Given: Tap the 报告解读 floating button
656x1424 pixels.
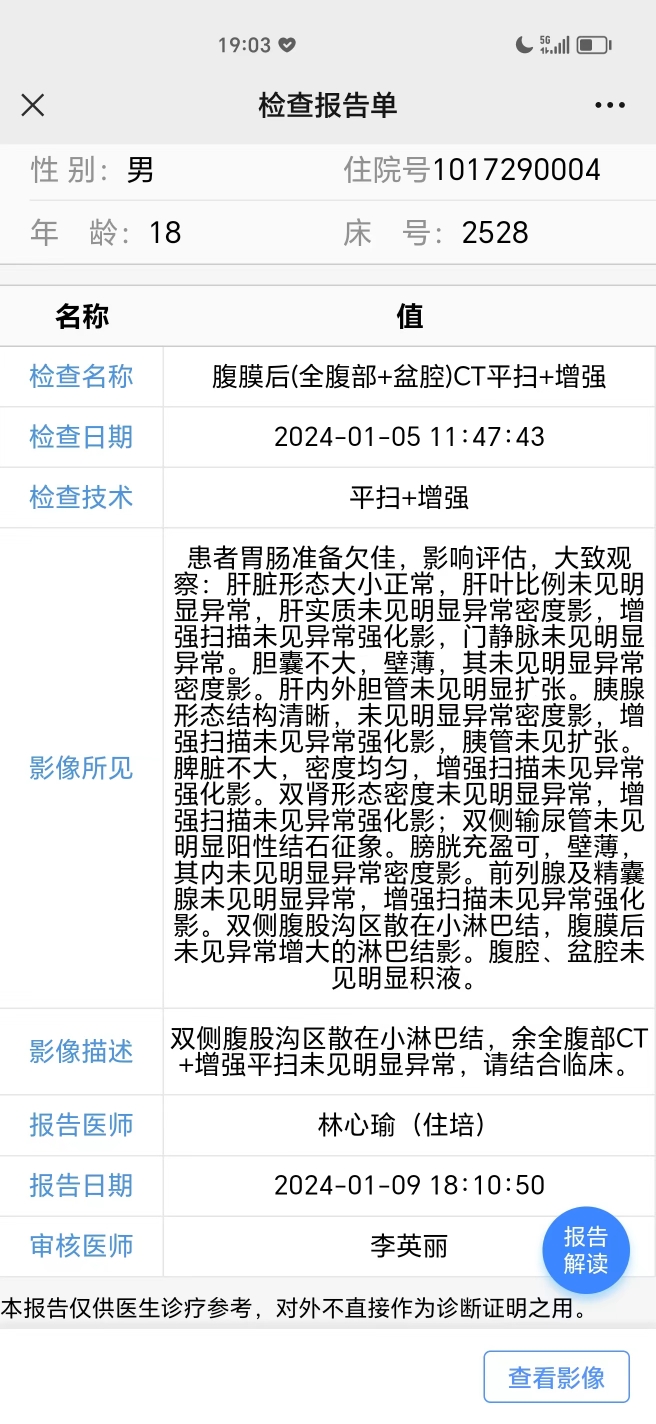Looking at the screenshot, I should tap(586, 1250).
